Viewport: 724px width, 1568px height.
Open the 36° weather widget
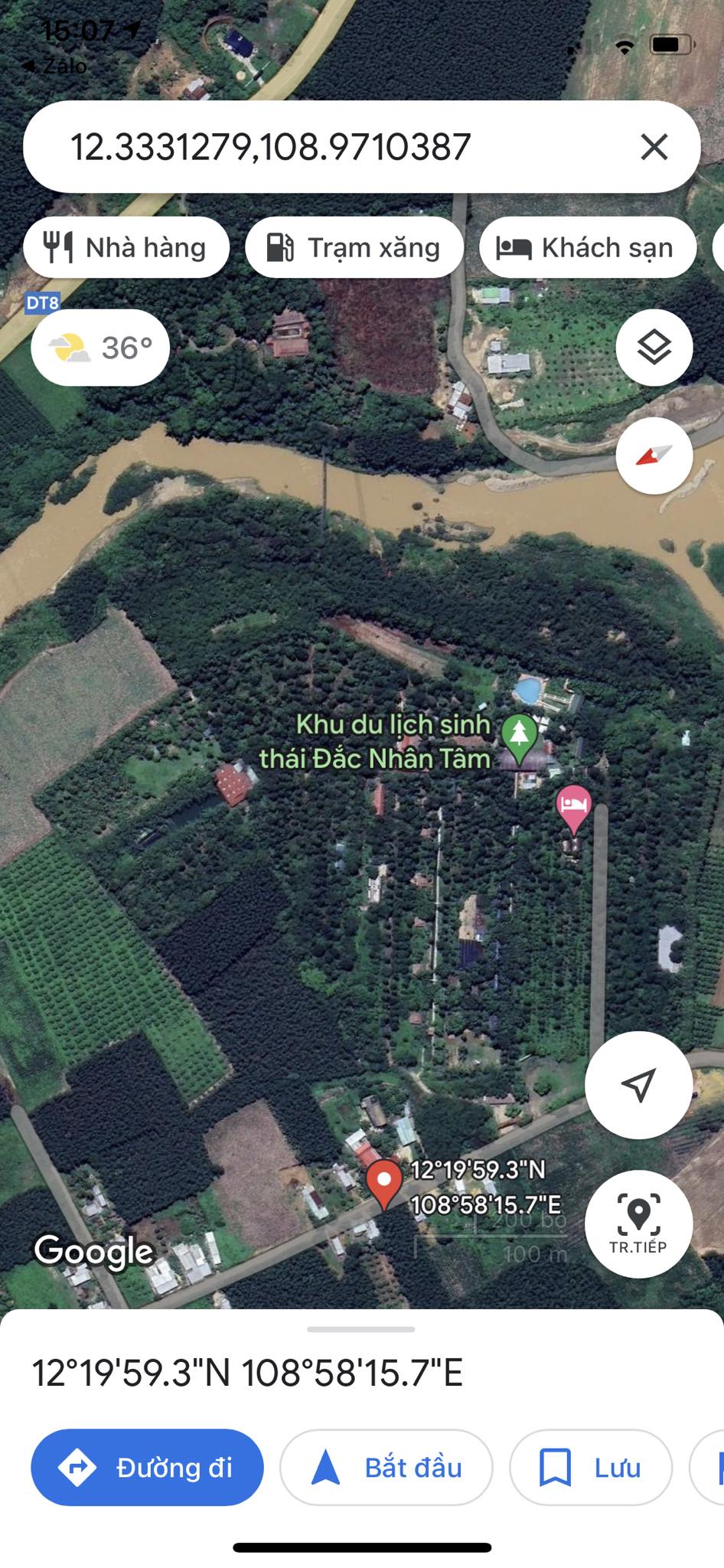pyautogui.click(x=100, y=348)
